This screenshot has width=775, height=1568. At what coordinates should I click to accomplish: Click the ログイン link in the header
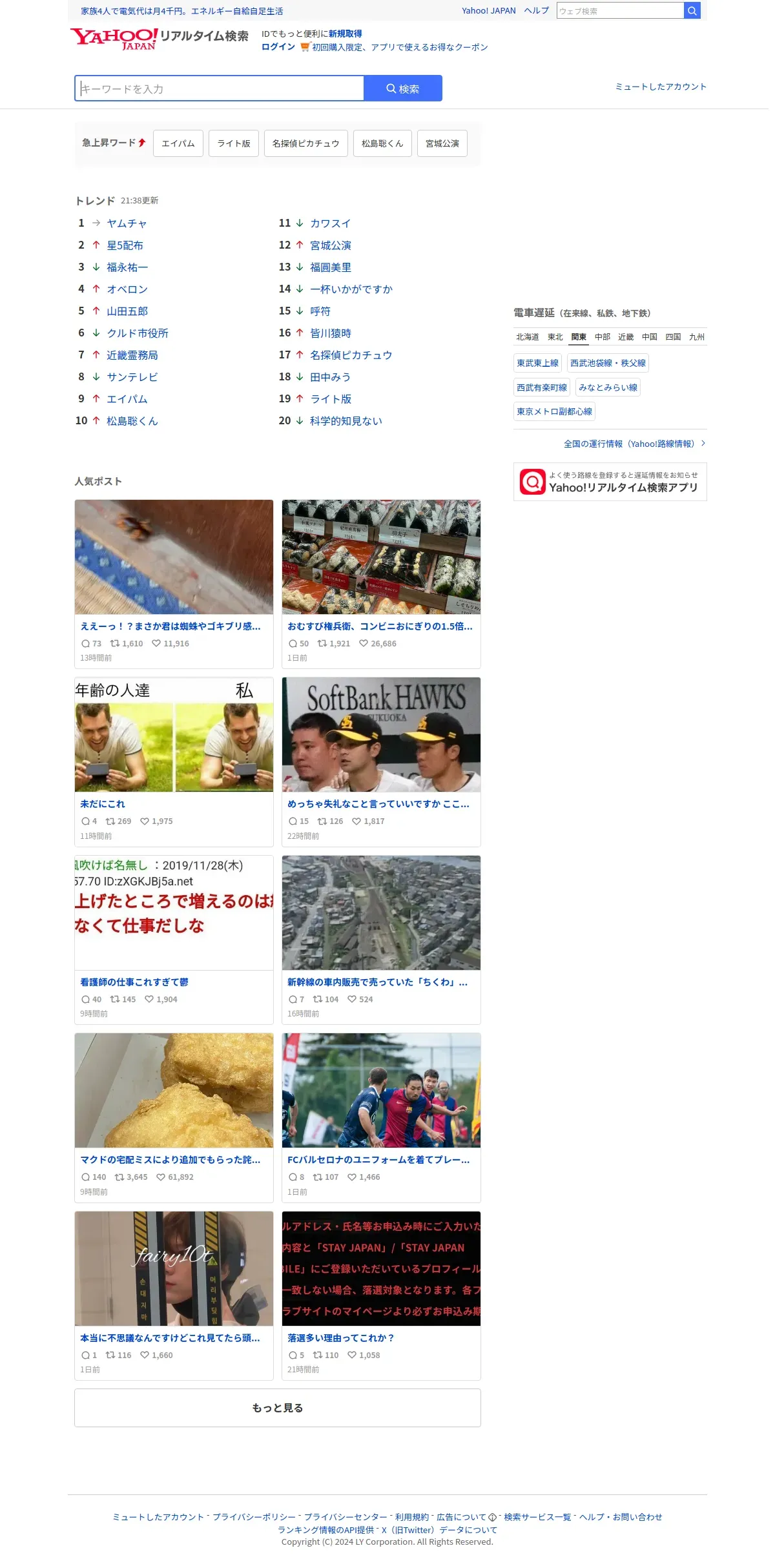[x=278, y=47]
